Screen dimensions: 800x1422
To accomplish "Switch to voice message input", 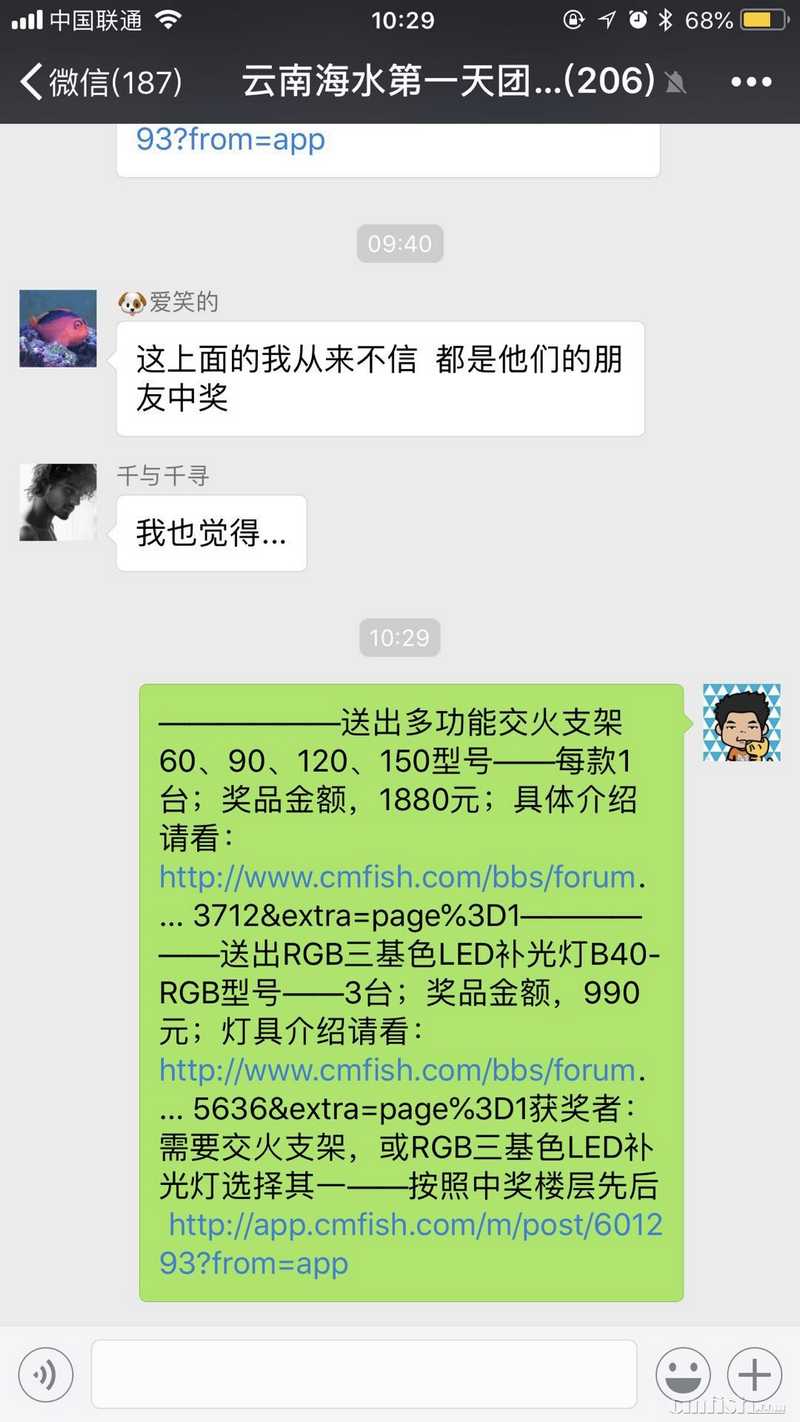I will click(45, 1375).
